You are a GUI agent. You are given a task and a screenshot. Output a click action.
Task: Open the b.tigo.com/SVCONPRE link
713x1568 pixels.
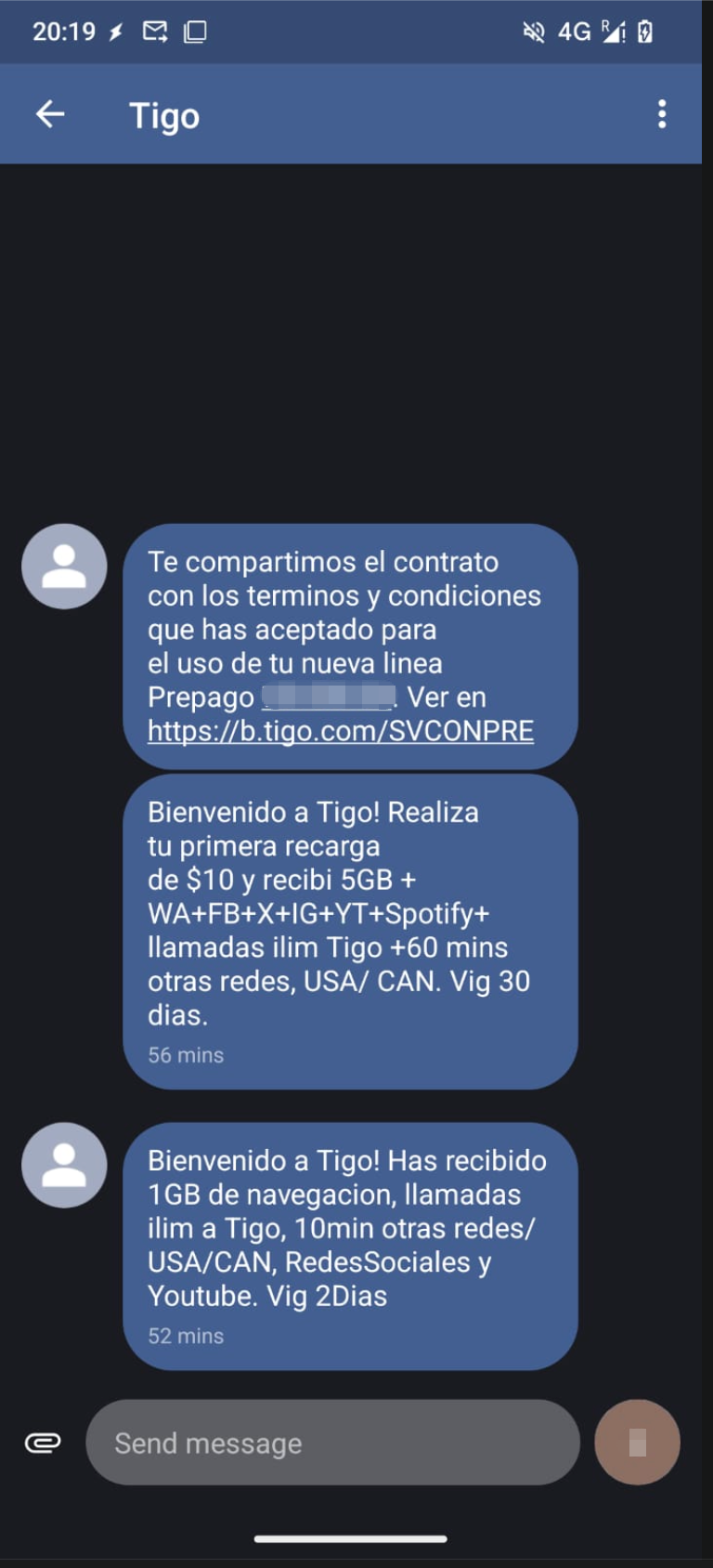[341, 731]
